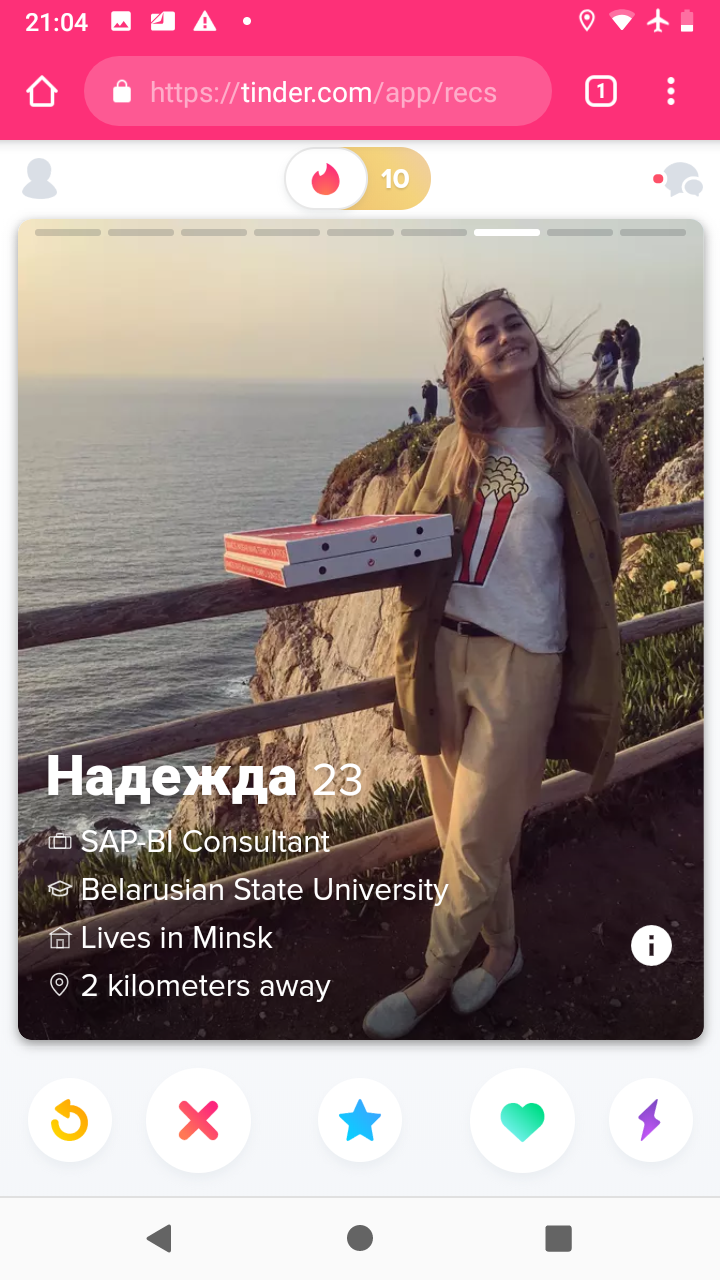
Task: Tap the browser home icon
Action: [x=42, y=92]
